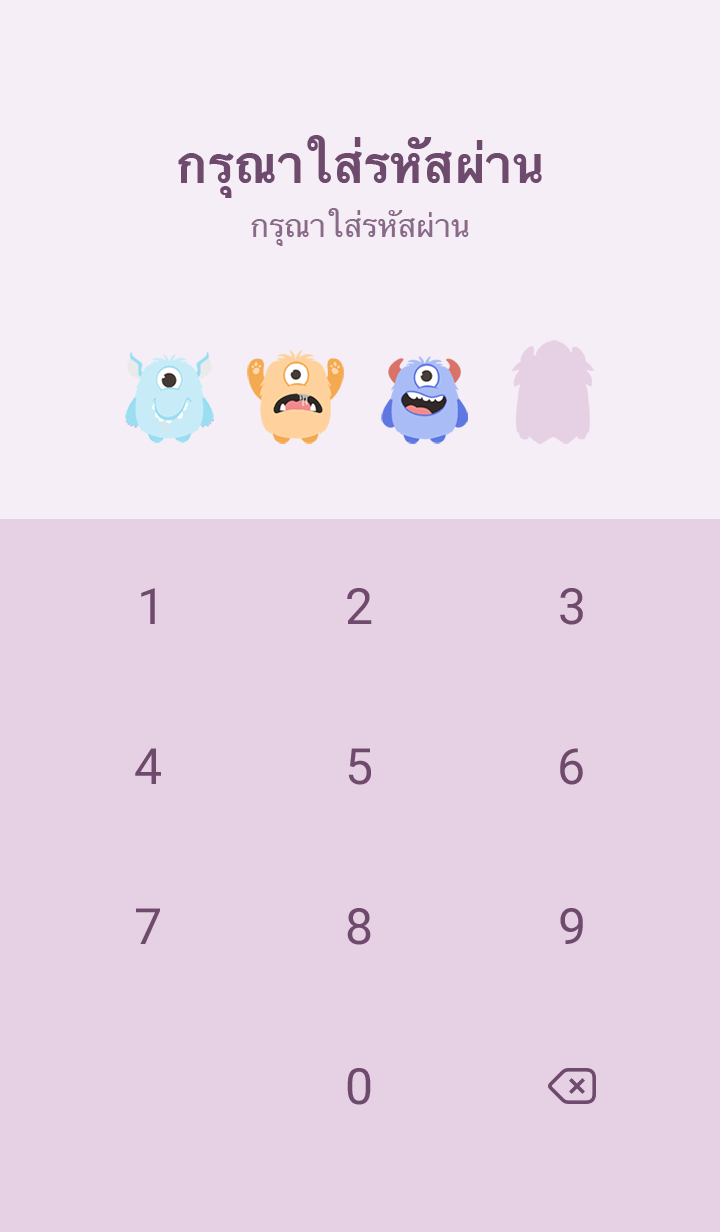Choose digit 6 on the passcode pad
This screenshot has height=1232, width=720.
(571, 767)
